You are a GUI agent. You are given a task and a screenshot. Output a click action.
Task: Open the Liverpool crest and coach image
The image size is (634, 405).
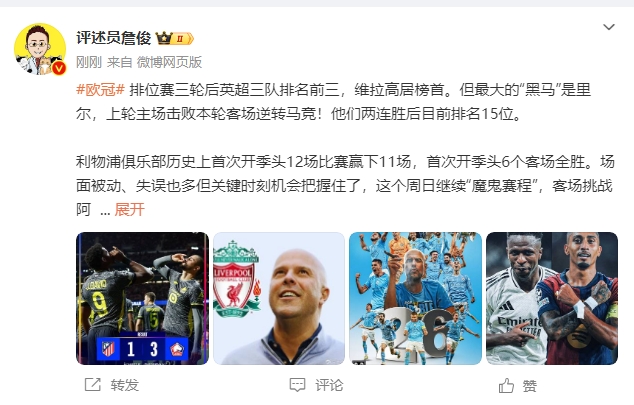click(x=278, y=298)
